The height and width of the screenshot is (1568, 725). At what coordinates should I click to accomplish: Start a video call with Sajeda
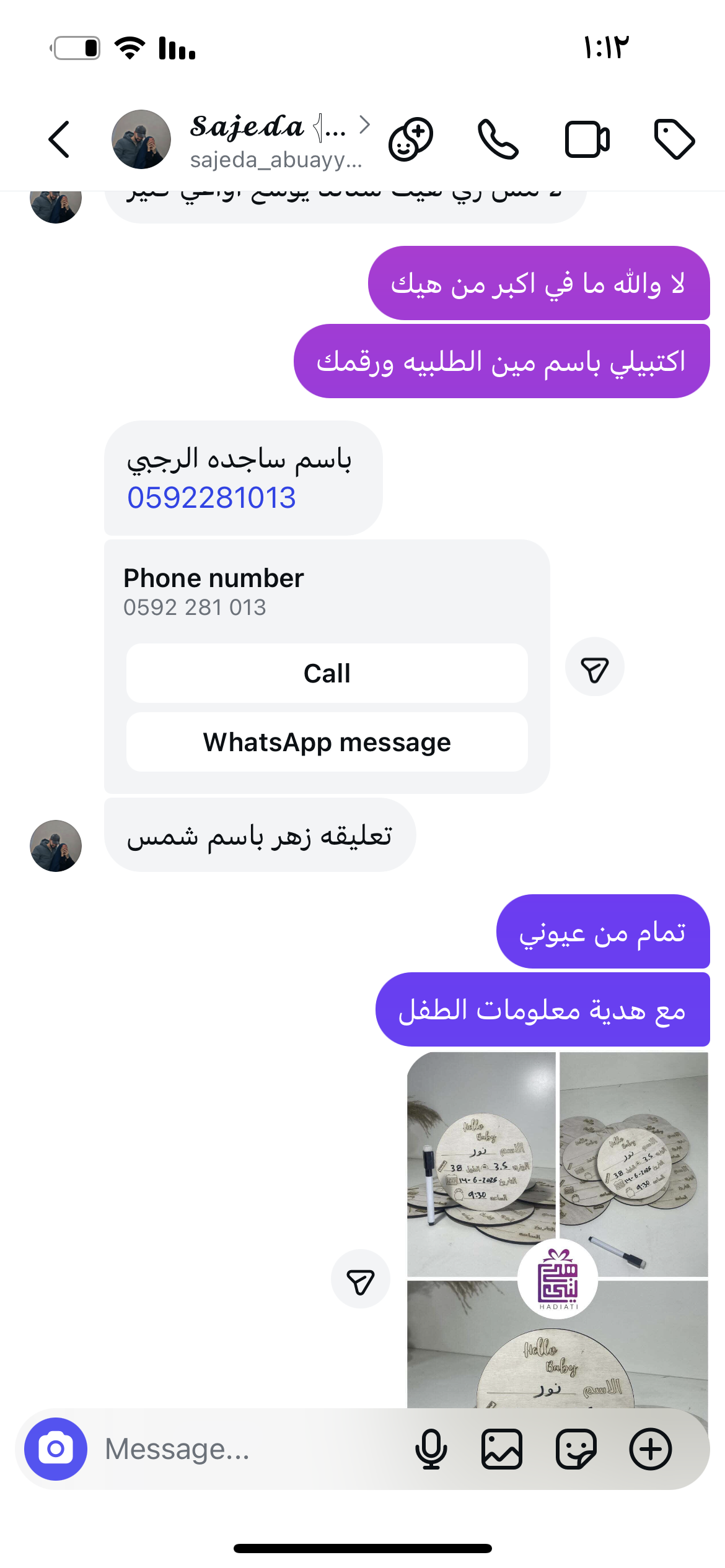point(587,139)
